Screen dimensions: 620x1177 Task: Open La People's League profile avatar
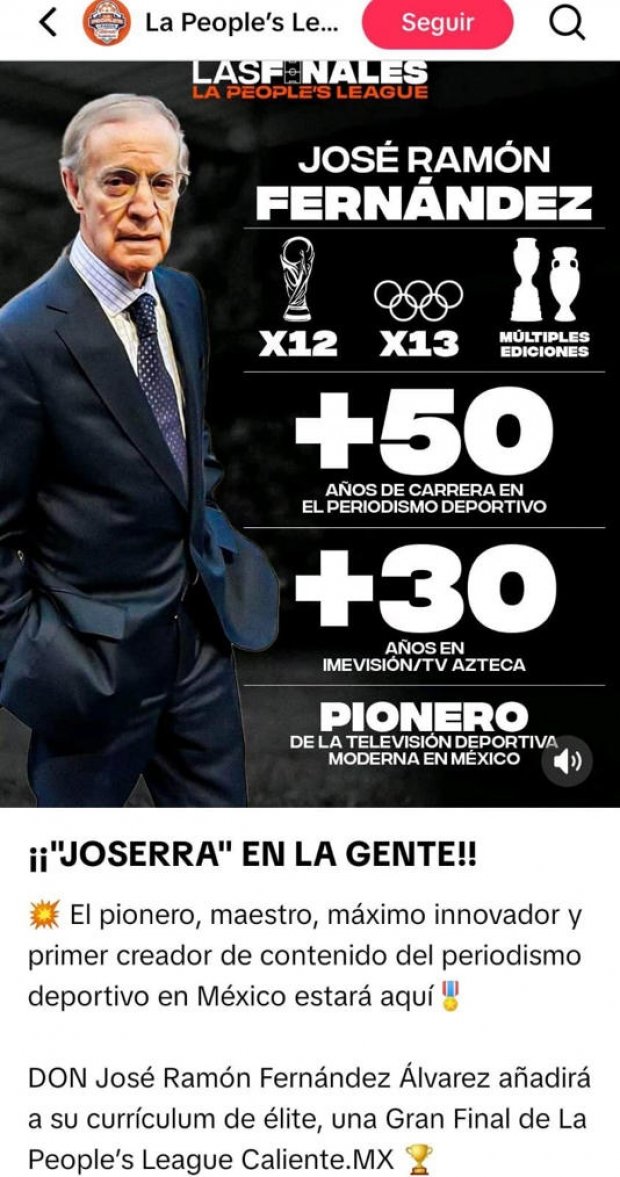(107, 23)
